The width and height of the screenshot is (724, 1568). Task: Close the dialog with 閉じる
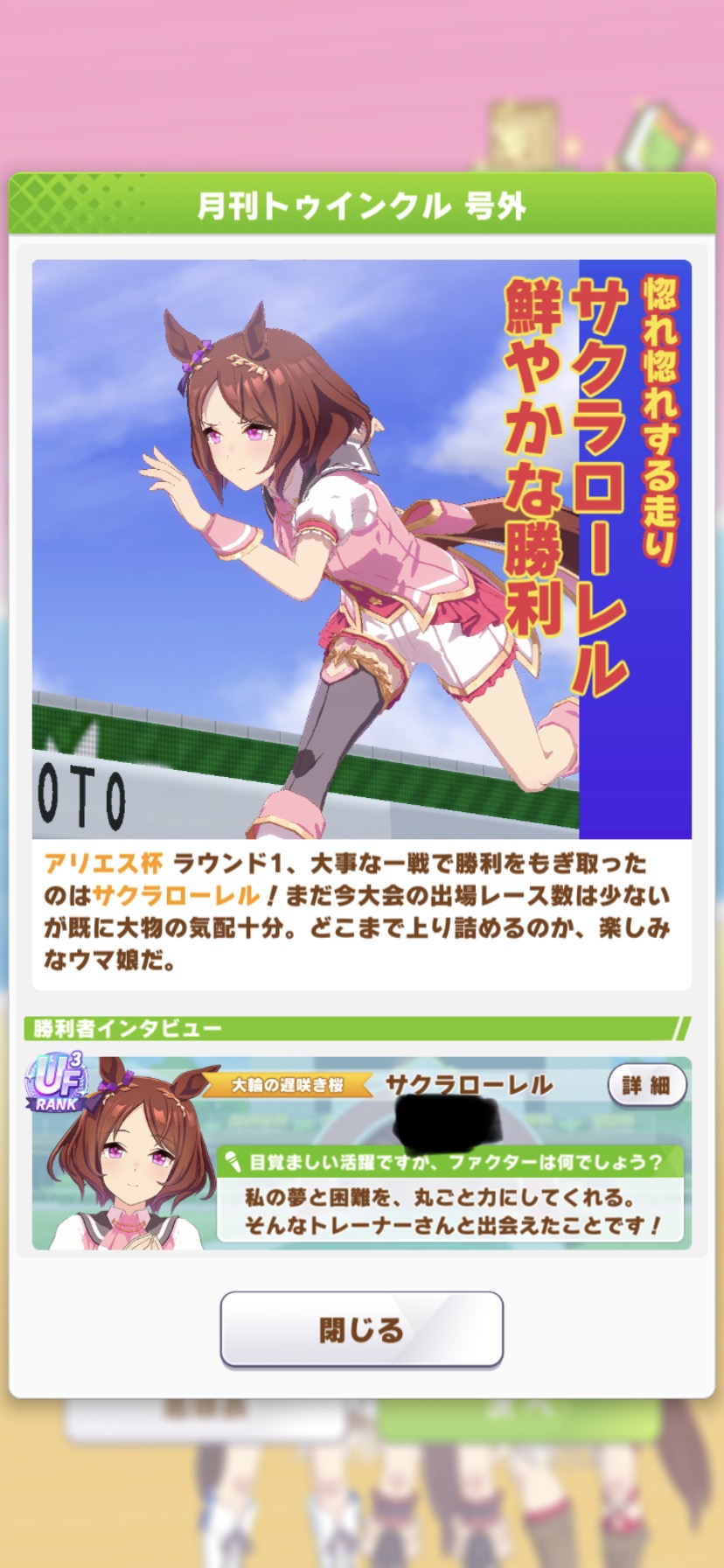pyautogui.click(x=361, y=1329)
